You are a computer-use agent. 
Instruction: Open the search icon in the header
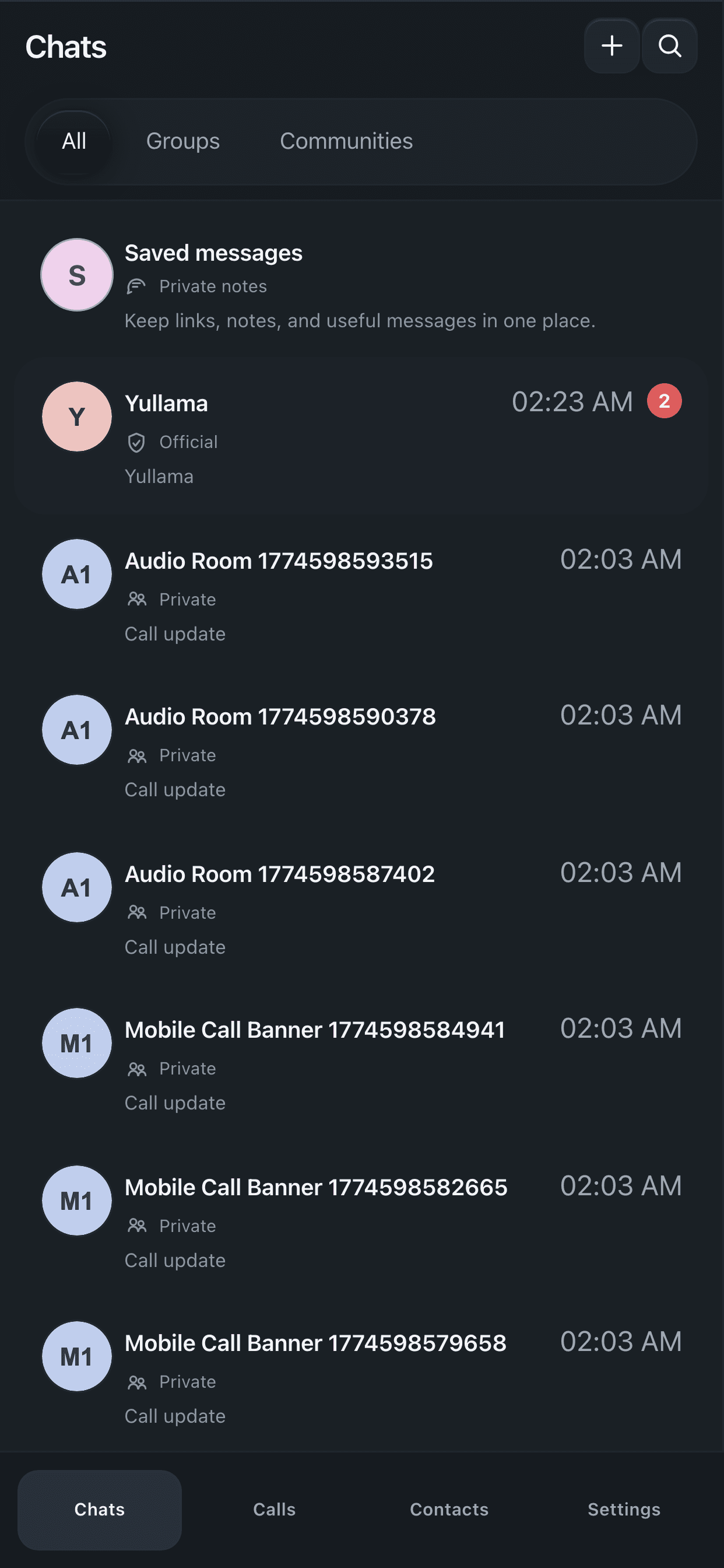(x=669, y=46)
